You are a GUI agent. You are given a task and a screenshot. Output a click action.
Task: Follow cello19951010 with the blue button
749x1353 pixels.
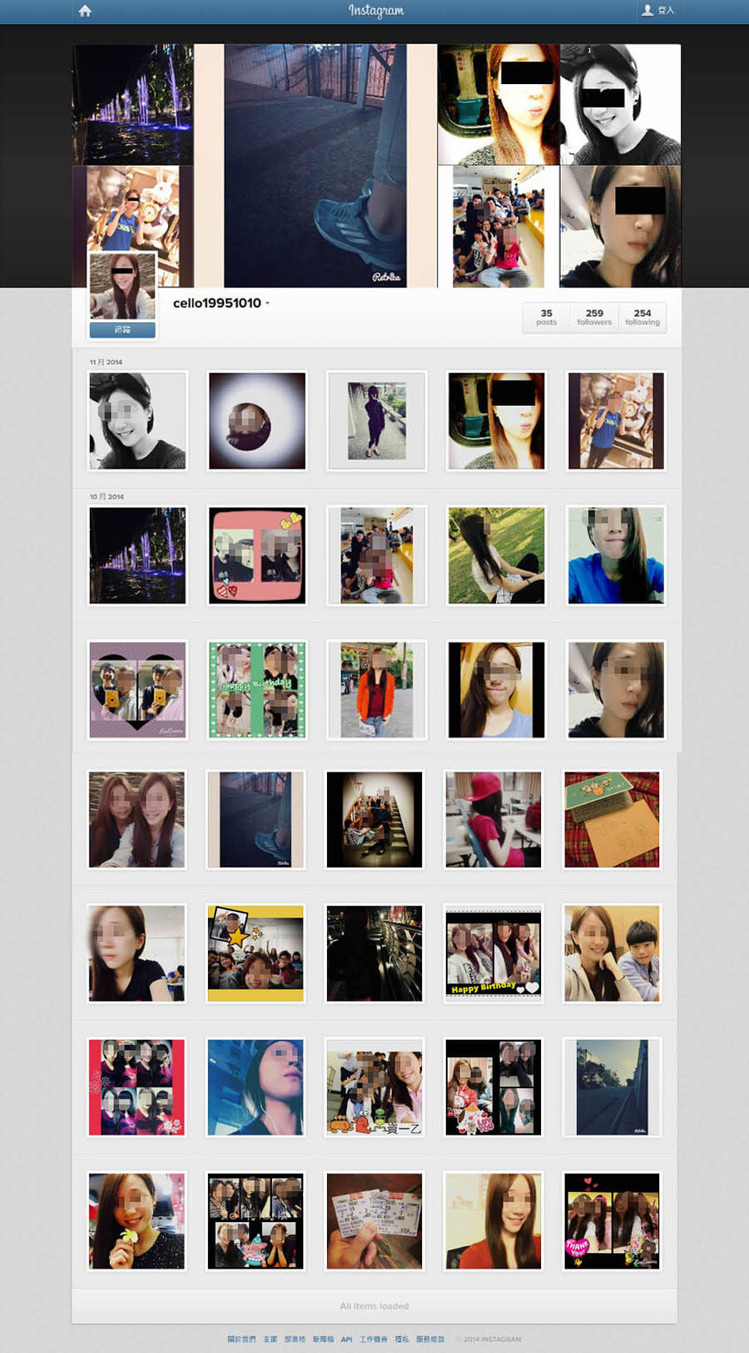tap(122, 329)
